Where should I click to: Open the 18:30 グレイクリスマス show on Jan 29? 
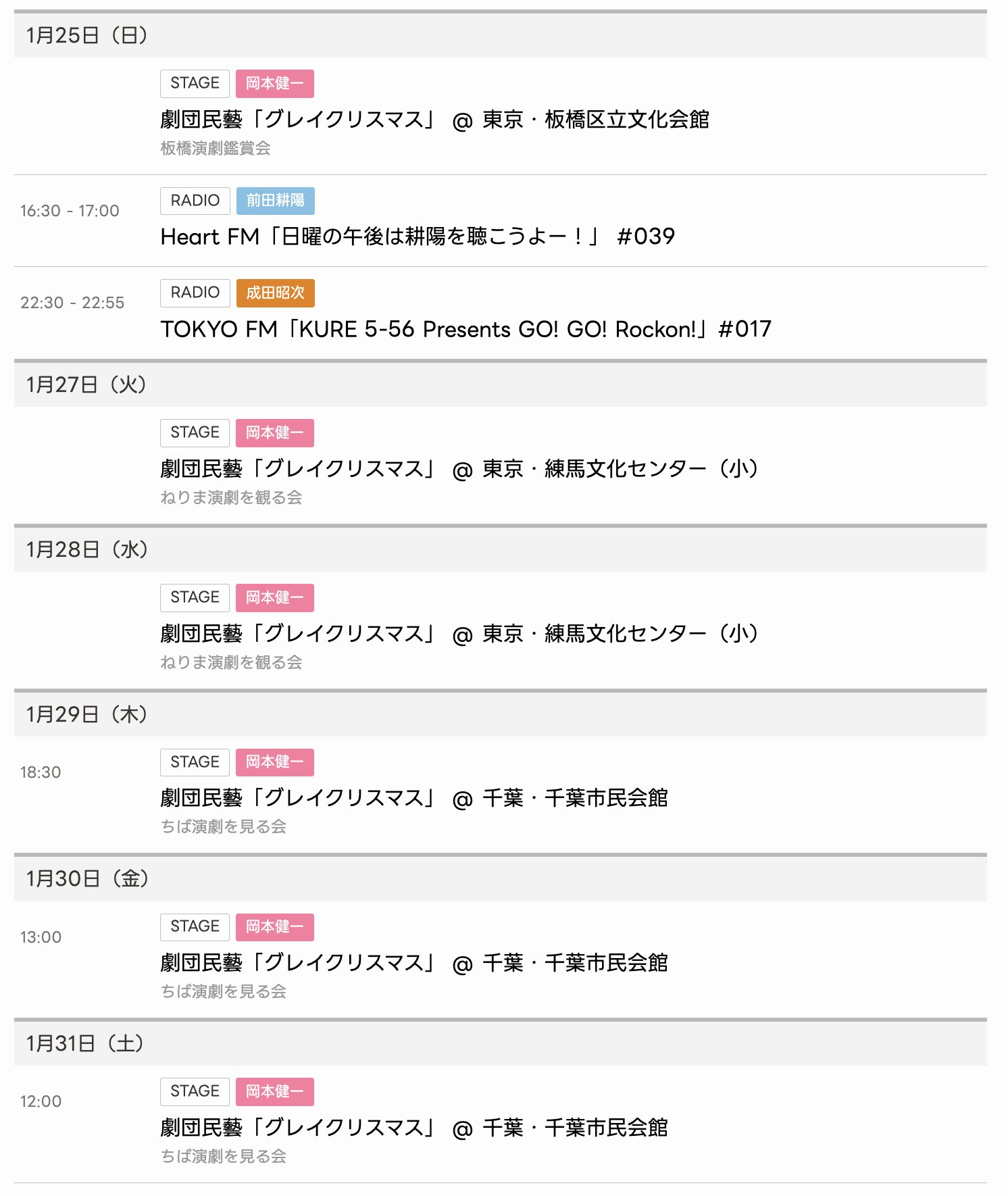(413, 798)
